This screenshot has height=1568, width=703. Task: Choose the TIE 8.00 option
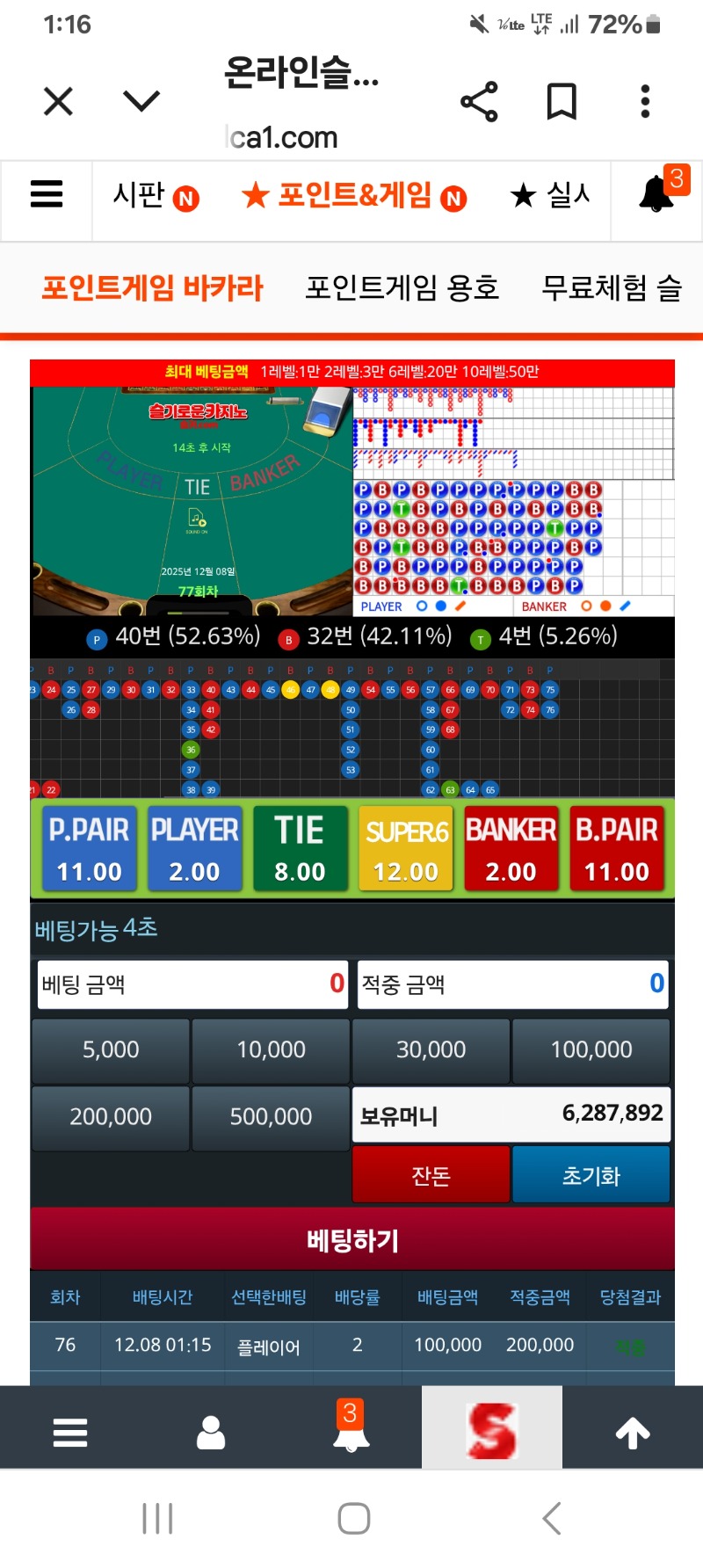tap(300, 849)
